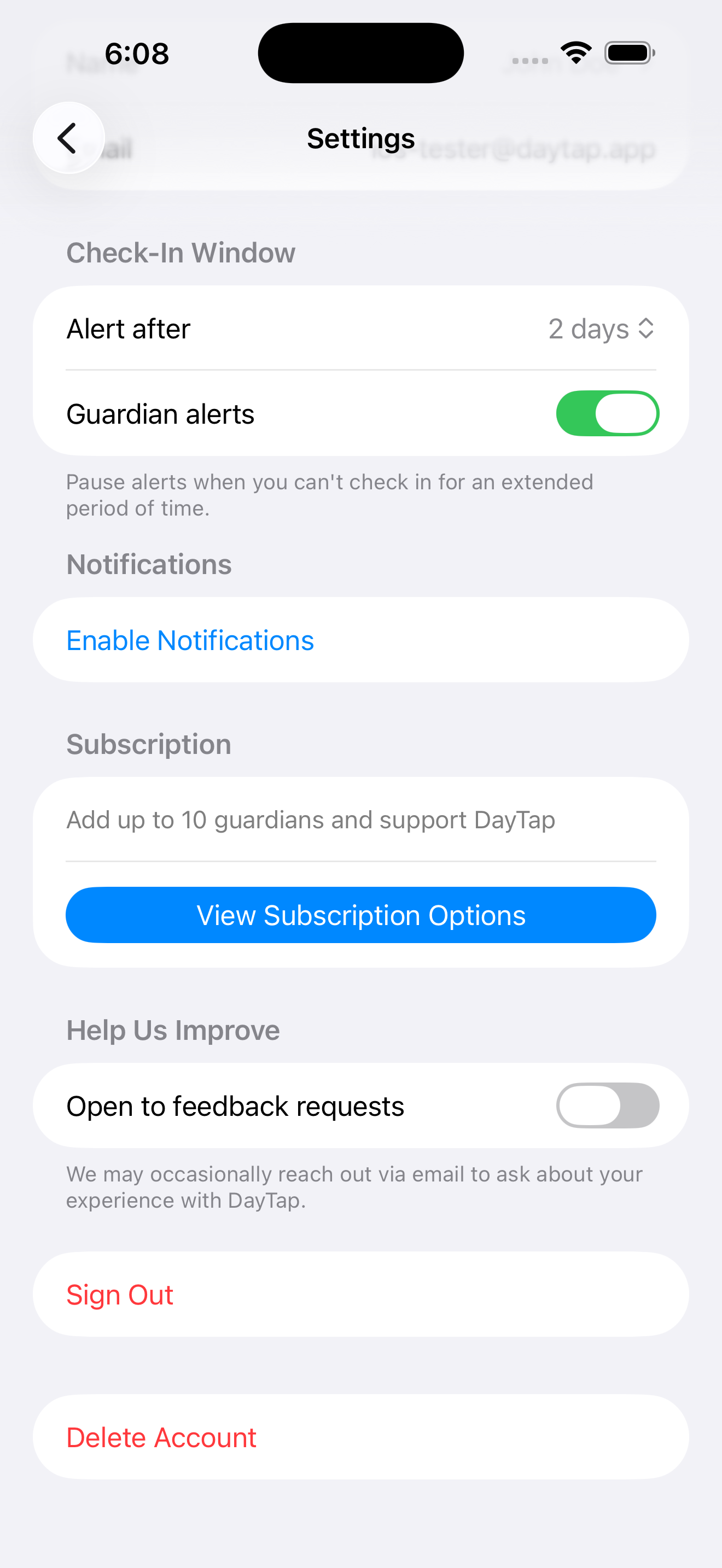722x1568 pixels.
Task: Navigate back using the chevron arrow
Action: click(x=68, y=138)
